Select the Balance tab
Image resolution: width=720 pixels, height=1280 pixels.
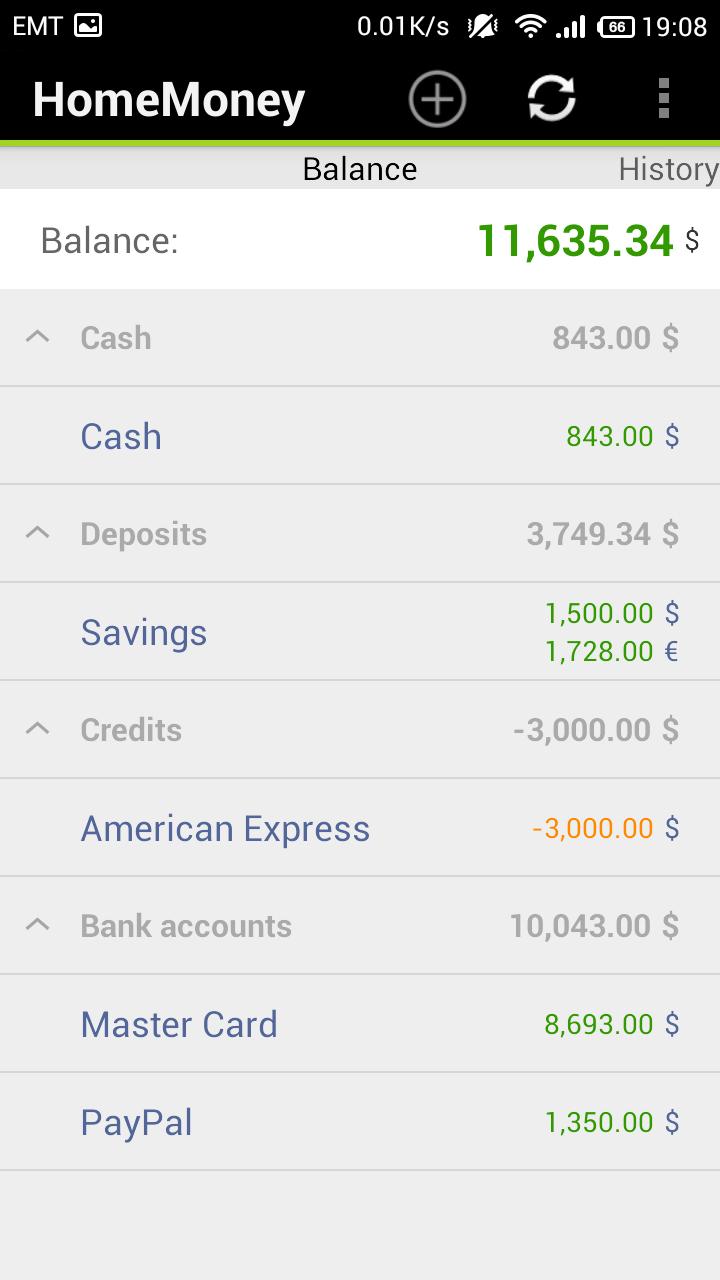click(x=359, y=169)
